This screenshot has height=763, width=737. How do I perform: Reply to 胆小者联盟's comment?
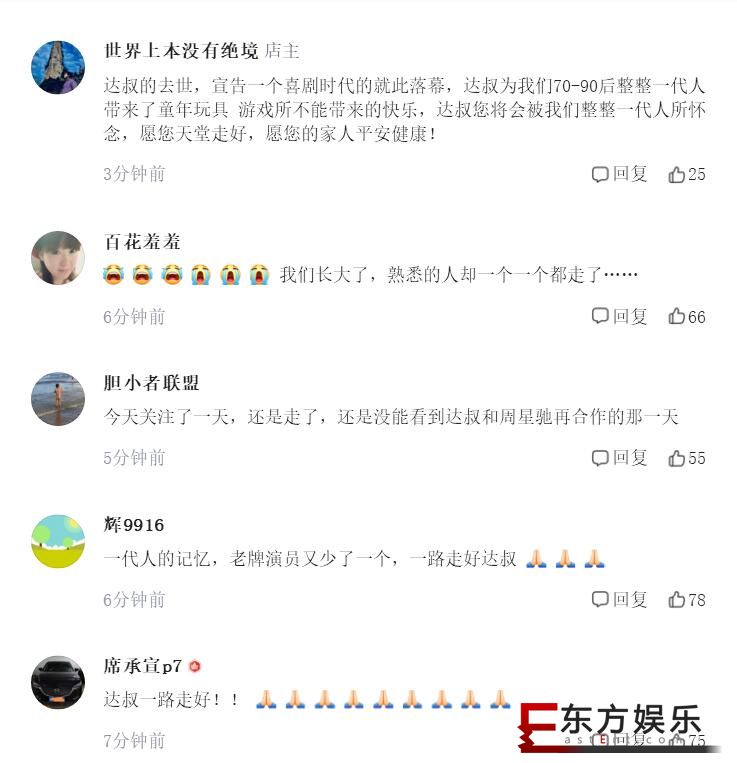(620, 458)
